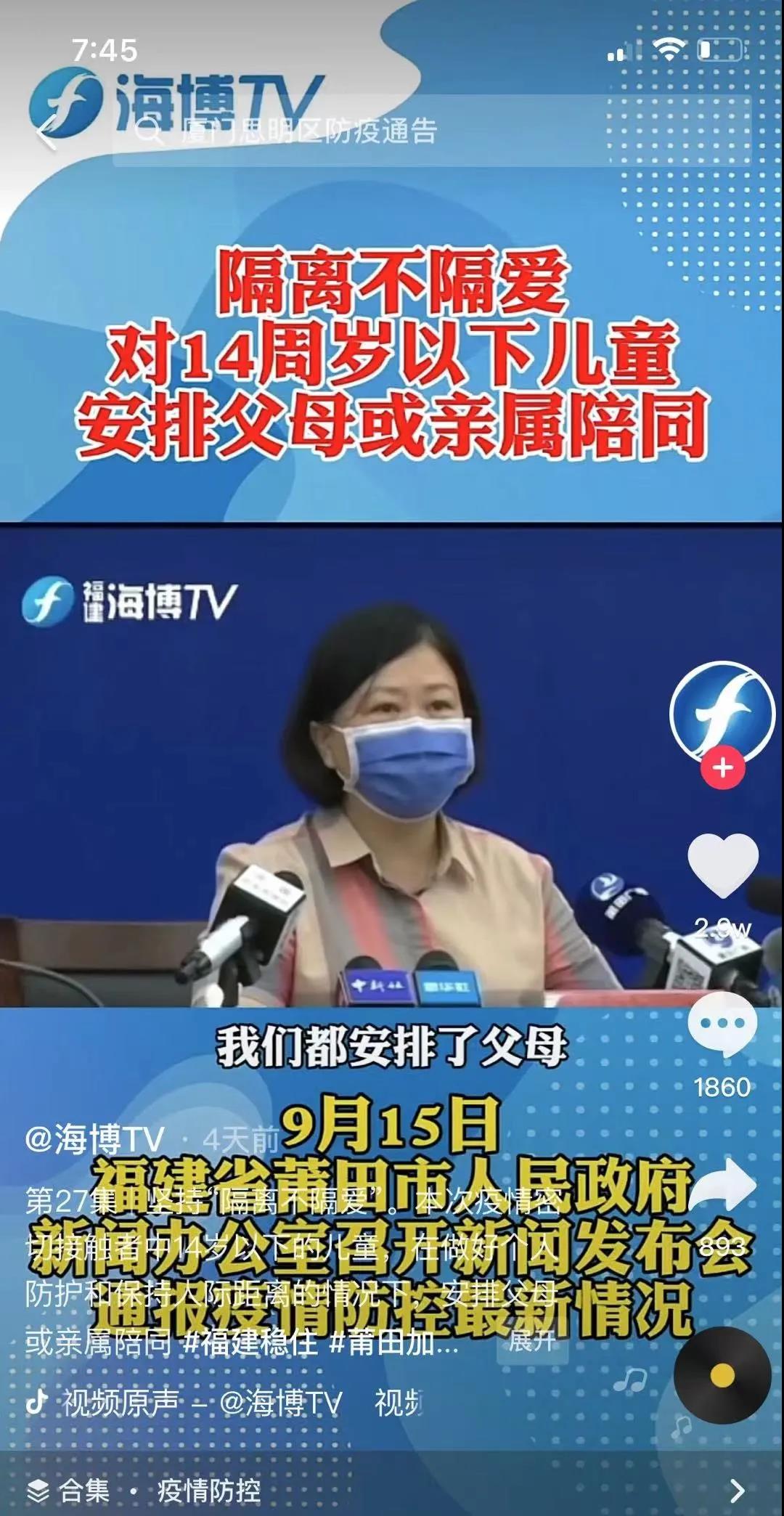Viewport: 784px width, 1516px height.
Task: Go back using the top-left arrow
Action: point(46,133)
